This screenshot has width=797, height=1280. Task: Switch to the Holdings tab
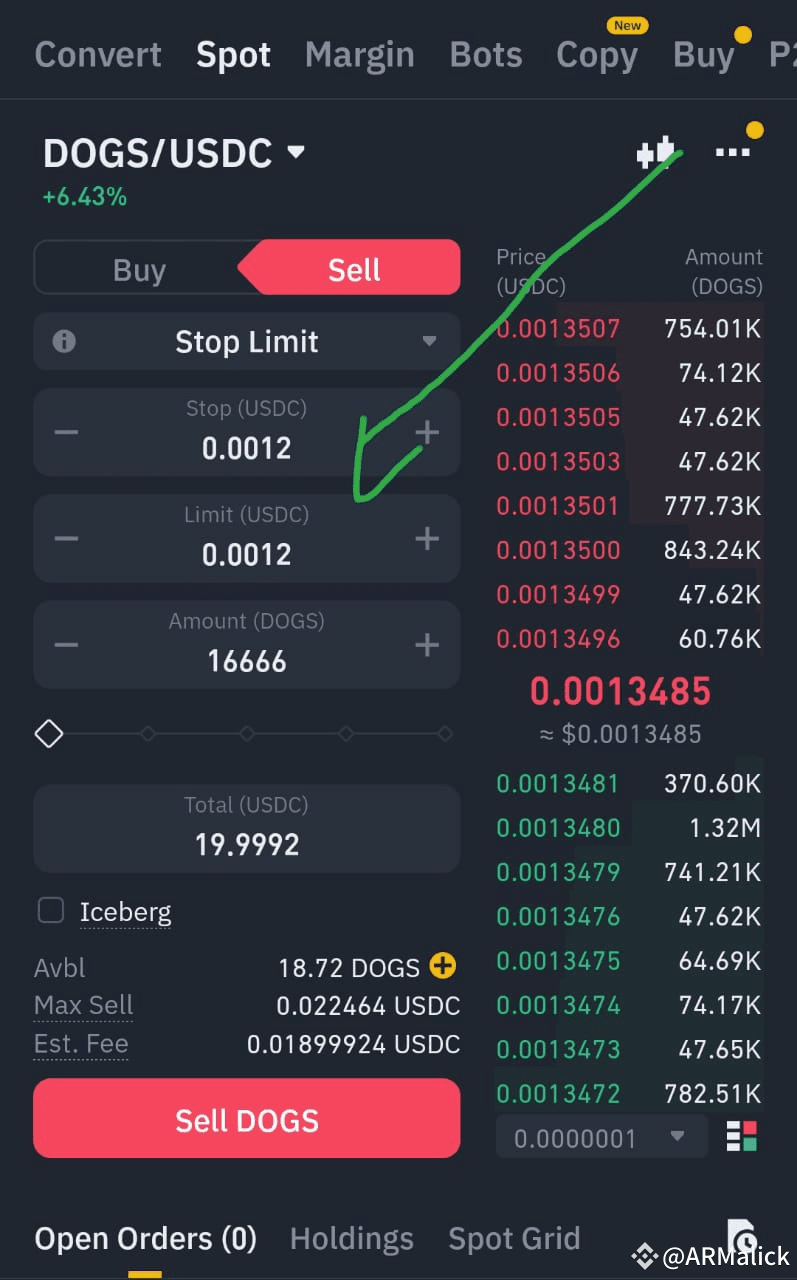coord(351,1239)
